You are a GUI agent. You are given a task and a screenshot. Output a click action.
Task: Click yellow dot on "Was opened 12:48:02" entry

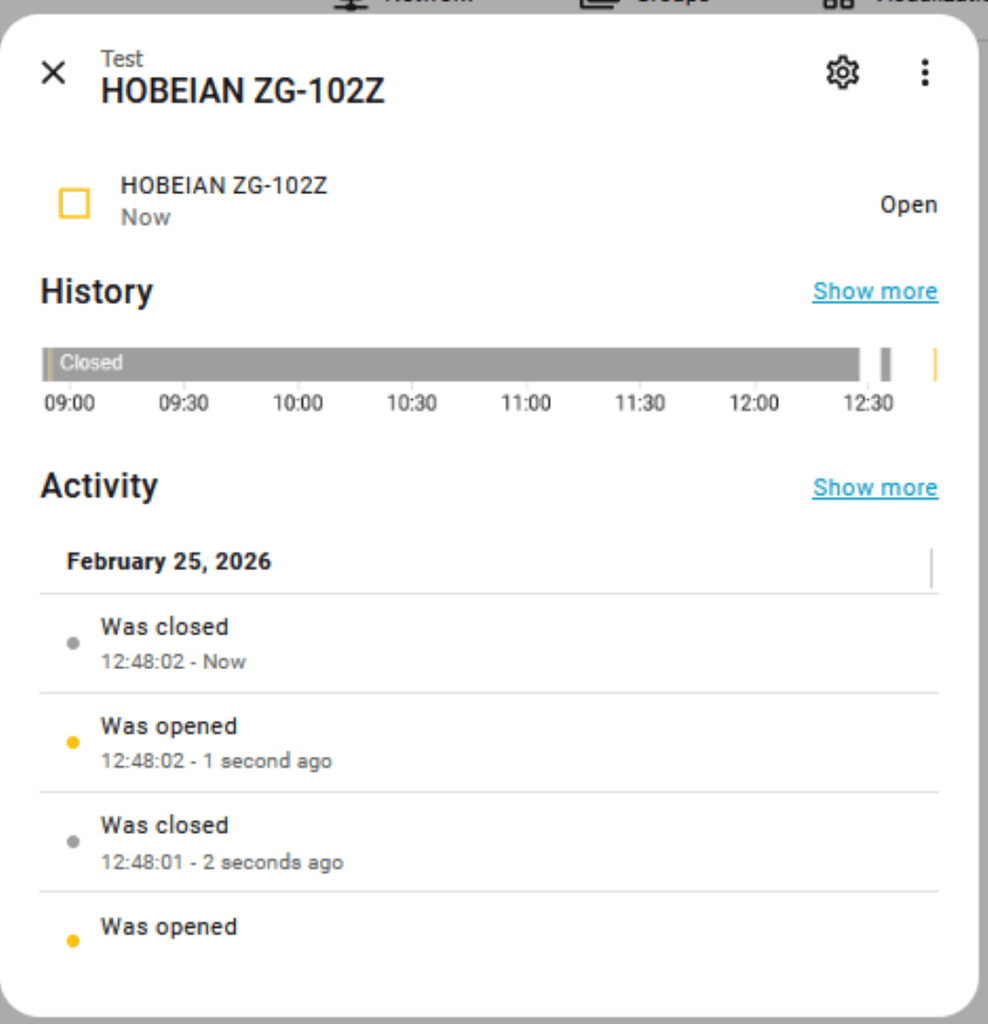click(72, 742)
